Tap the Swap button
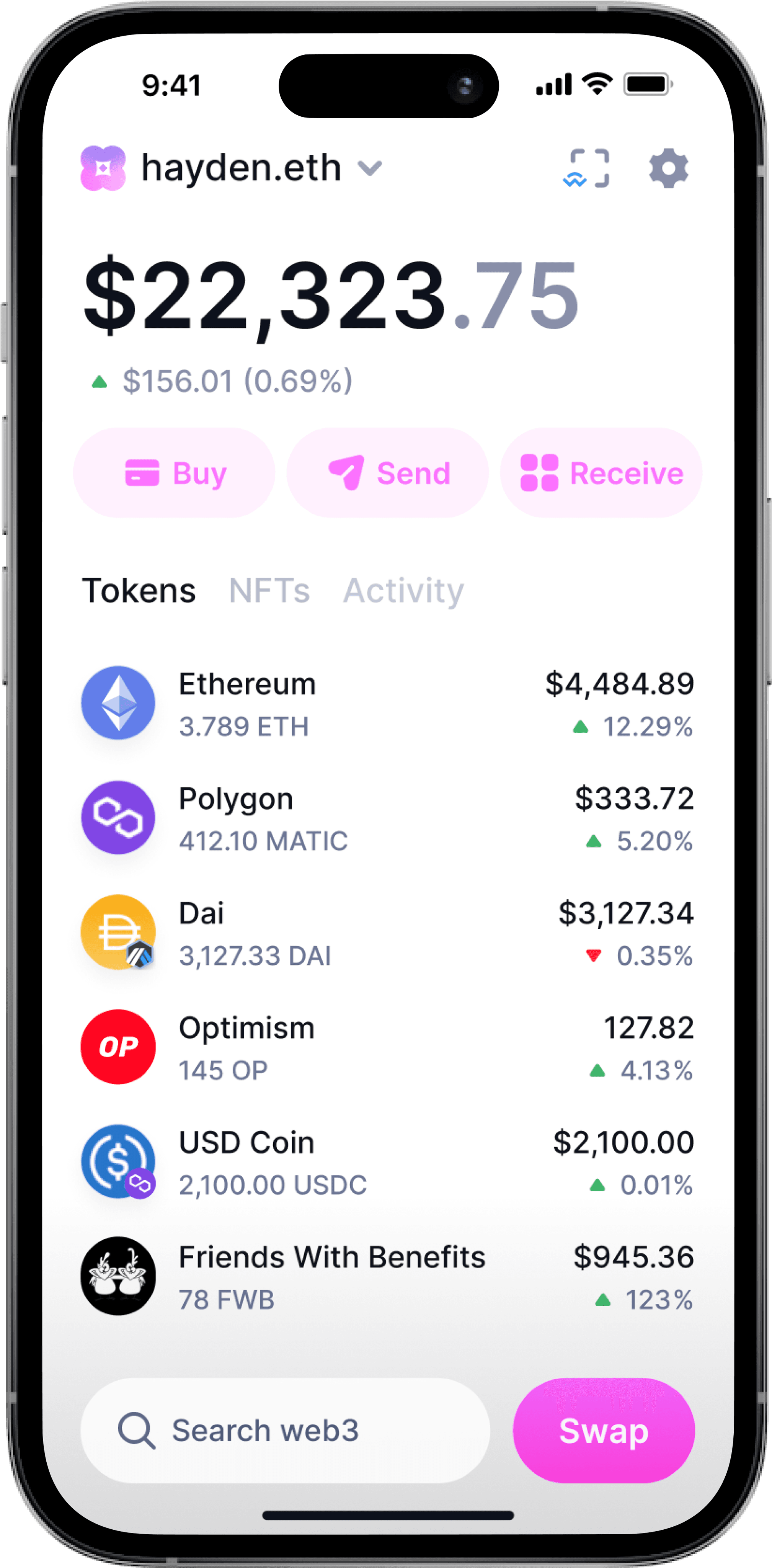Viewport: 772px width, 1568px height. tap(604, 1431)
